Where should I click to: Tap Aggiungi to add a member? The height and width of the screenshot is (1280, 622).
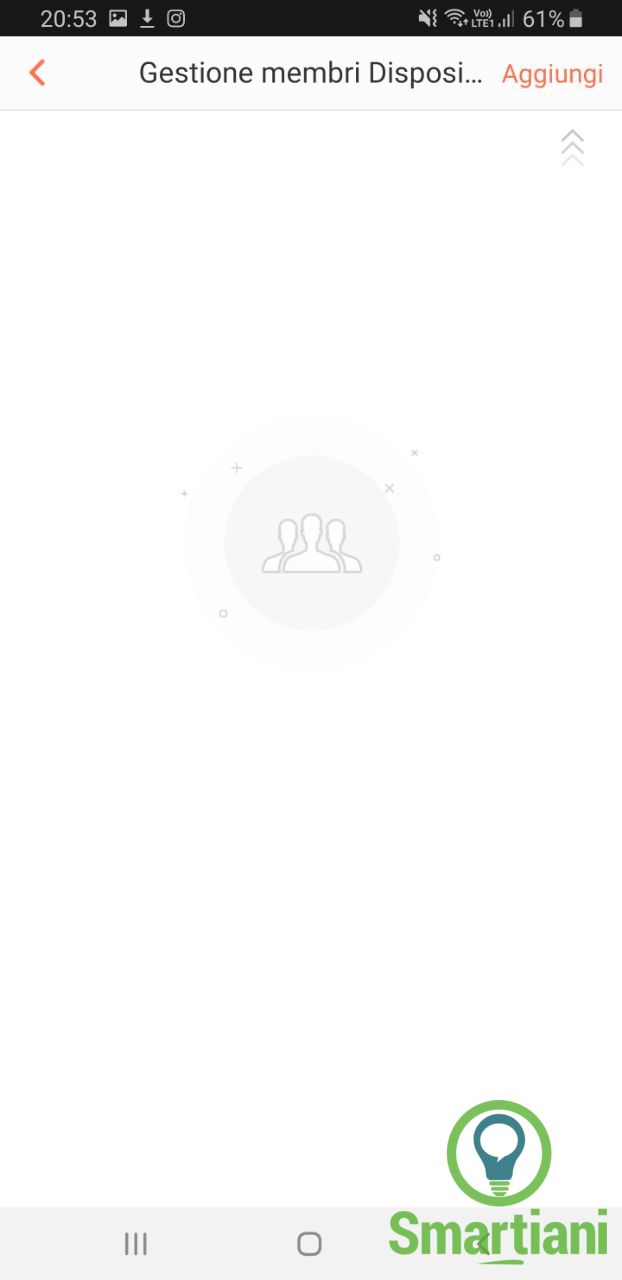pos(552,74)
